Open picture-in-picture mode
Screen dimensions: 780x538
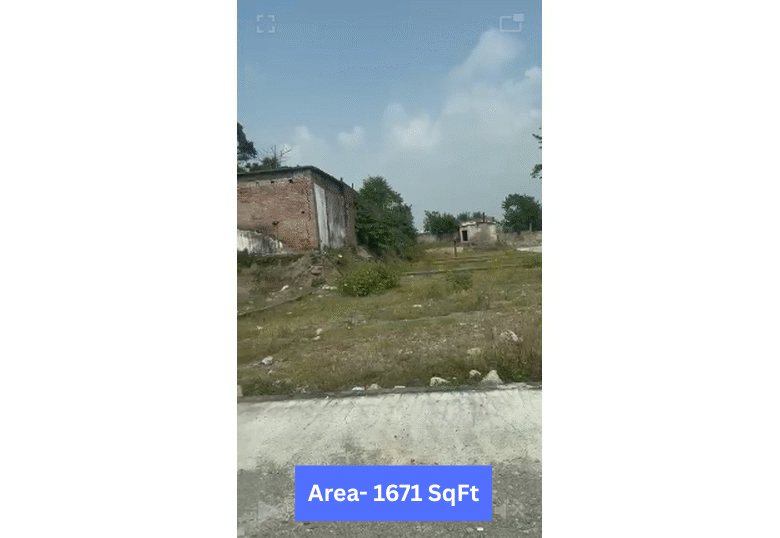pos(511,23)
